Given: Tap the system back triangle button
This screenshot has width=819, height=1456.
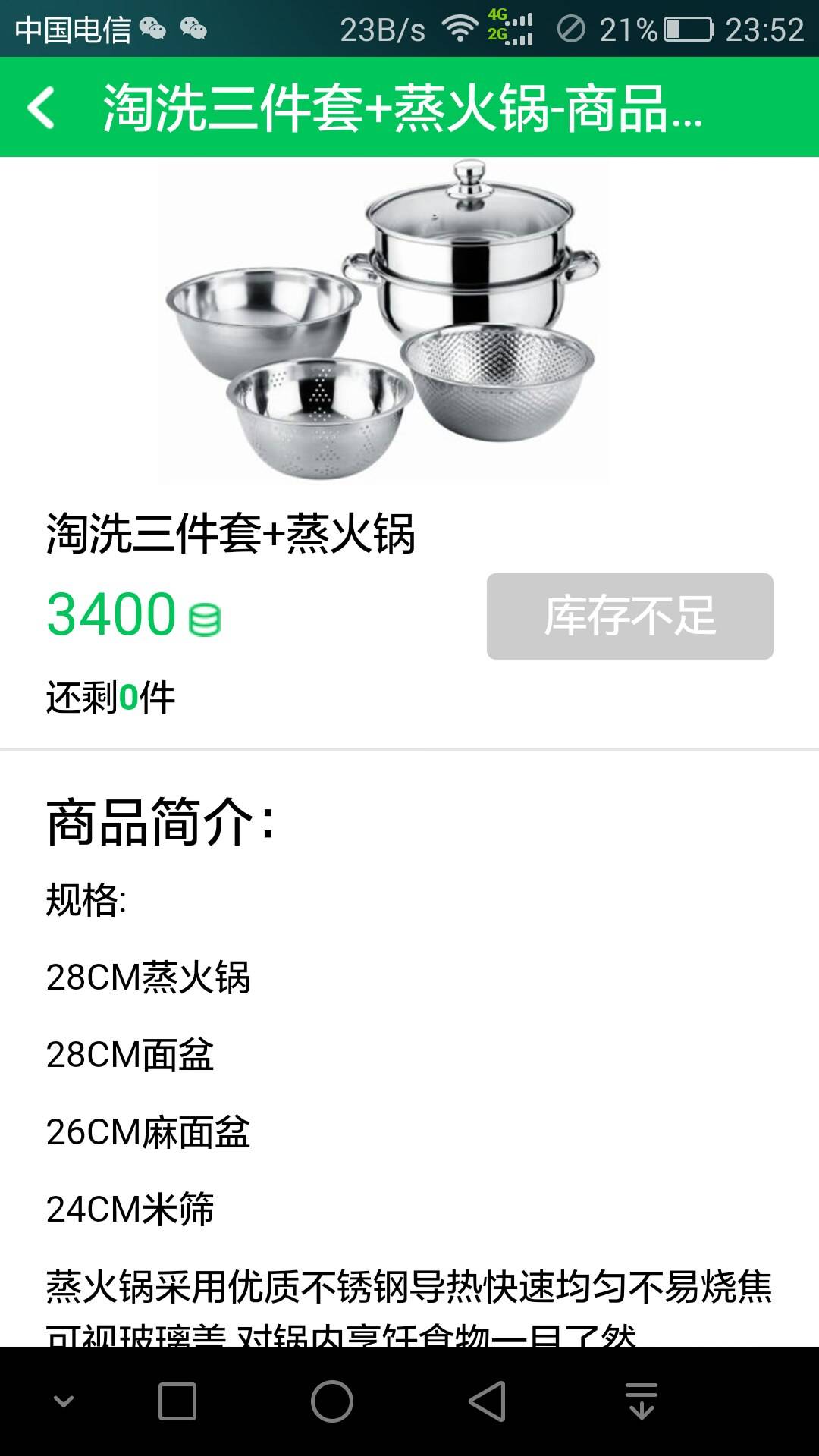Looking at the screenshot, I should (487, 1401).
